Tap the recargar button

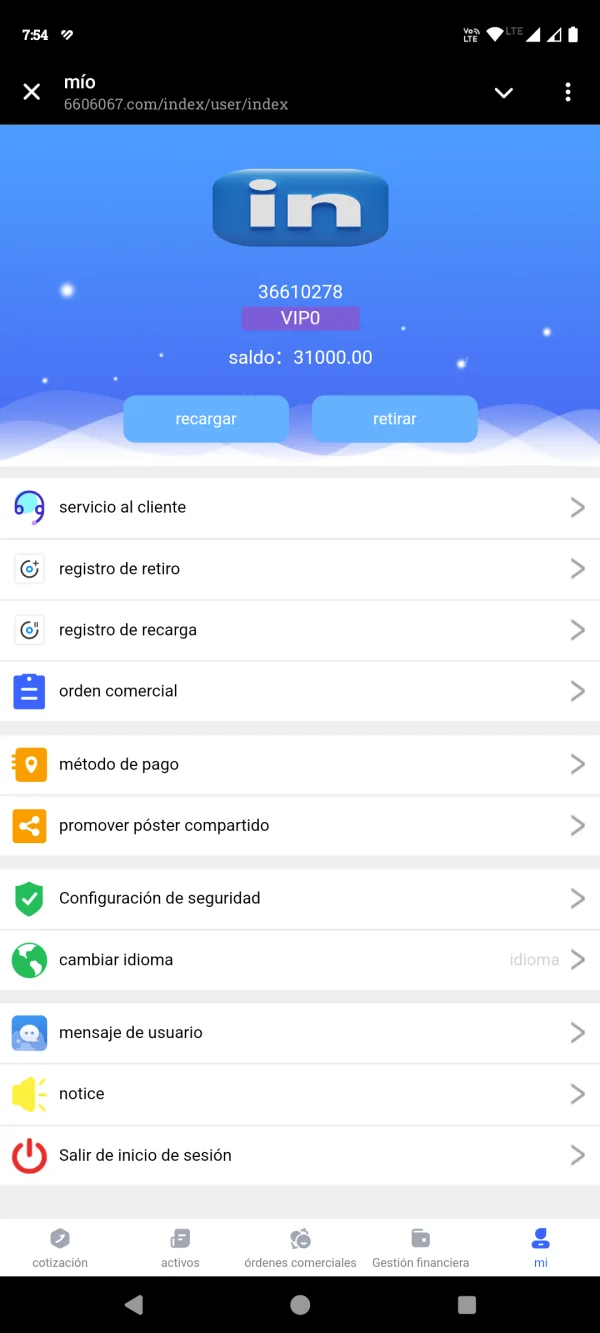pos(206,419)
